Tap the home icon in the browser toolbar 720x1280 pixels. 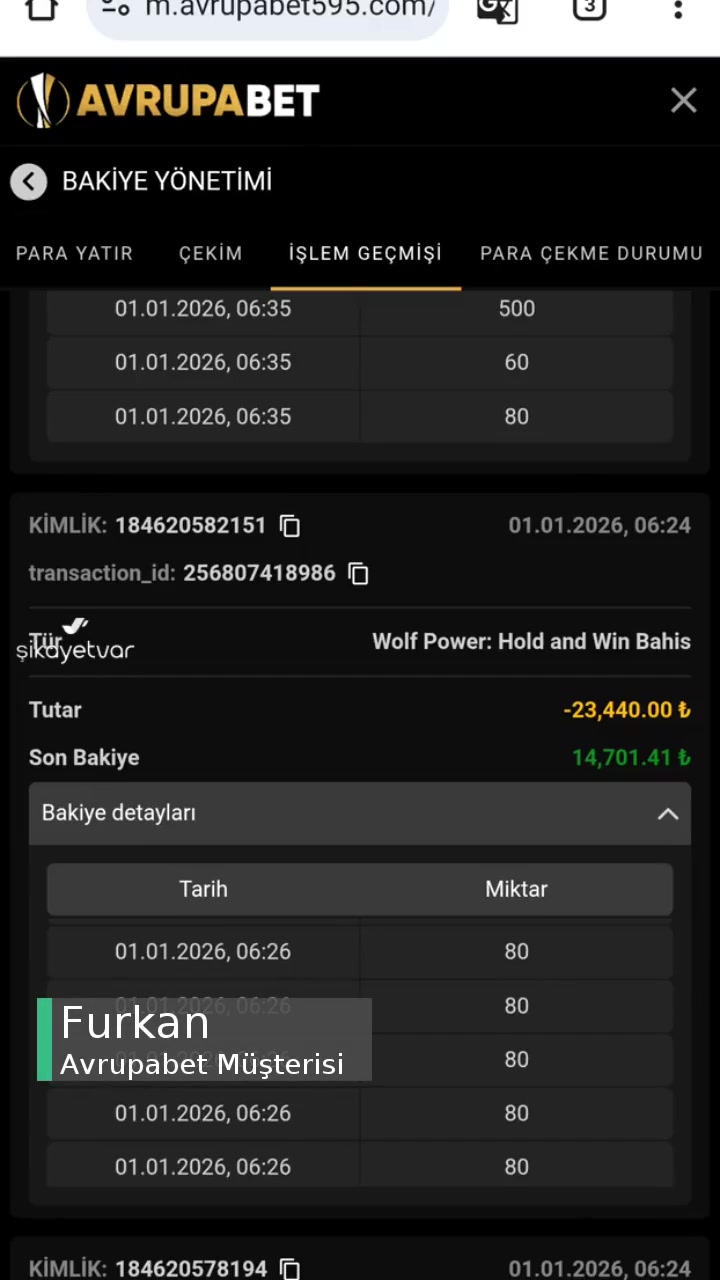[41, 10]
